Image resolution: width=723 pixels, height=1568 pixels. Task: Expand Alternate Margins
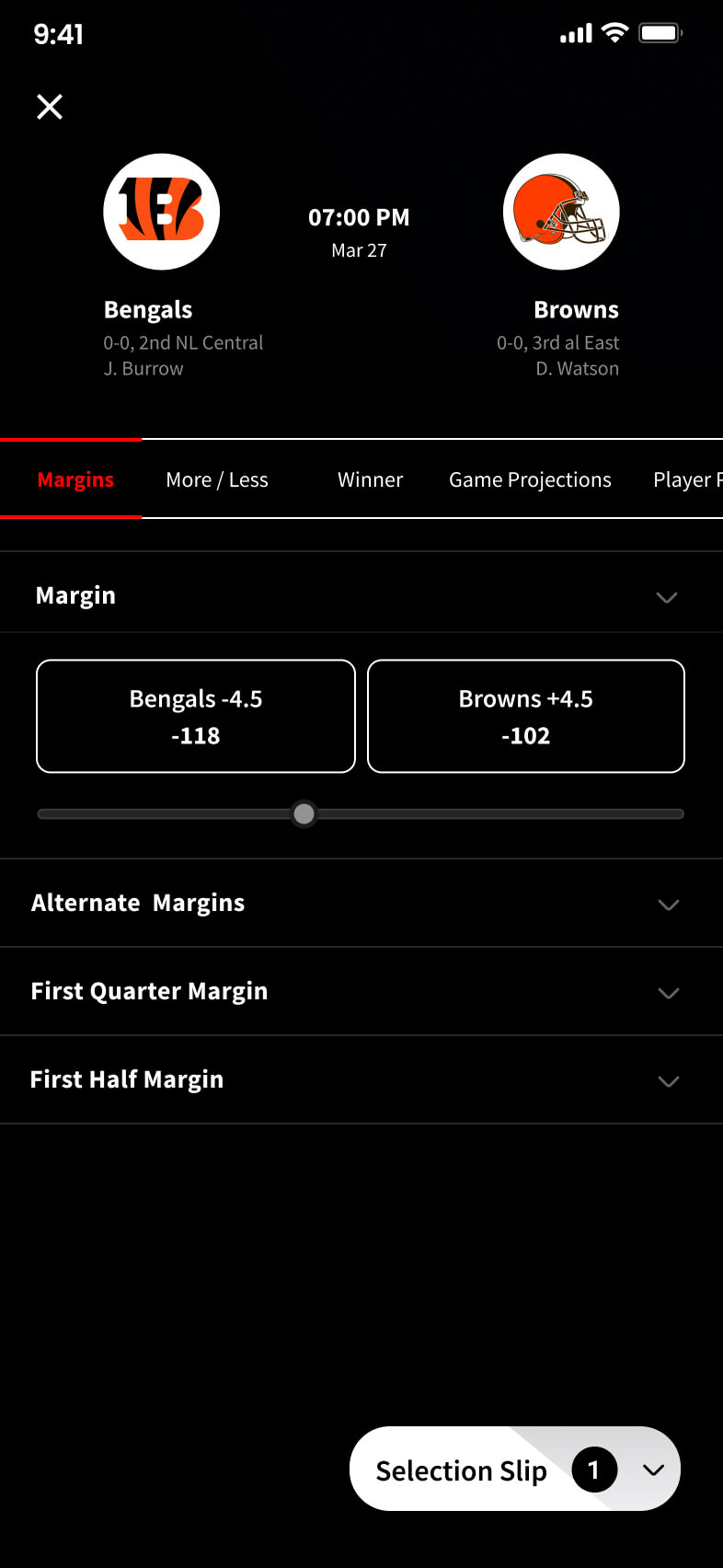pos(361,903)
